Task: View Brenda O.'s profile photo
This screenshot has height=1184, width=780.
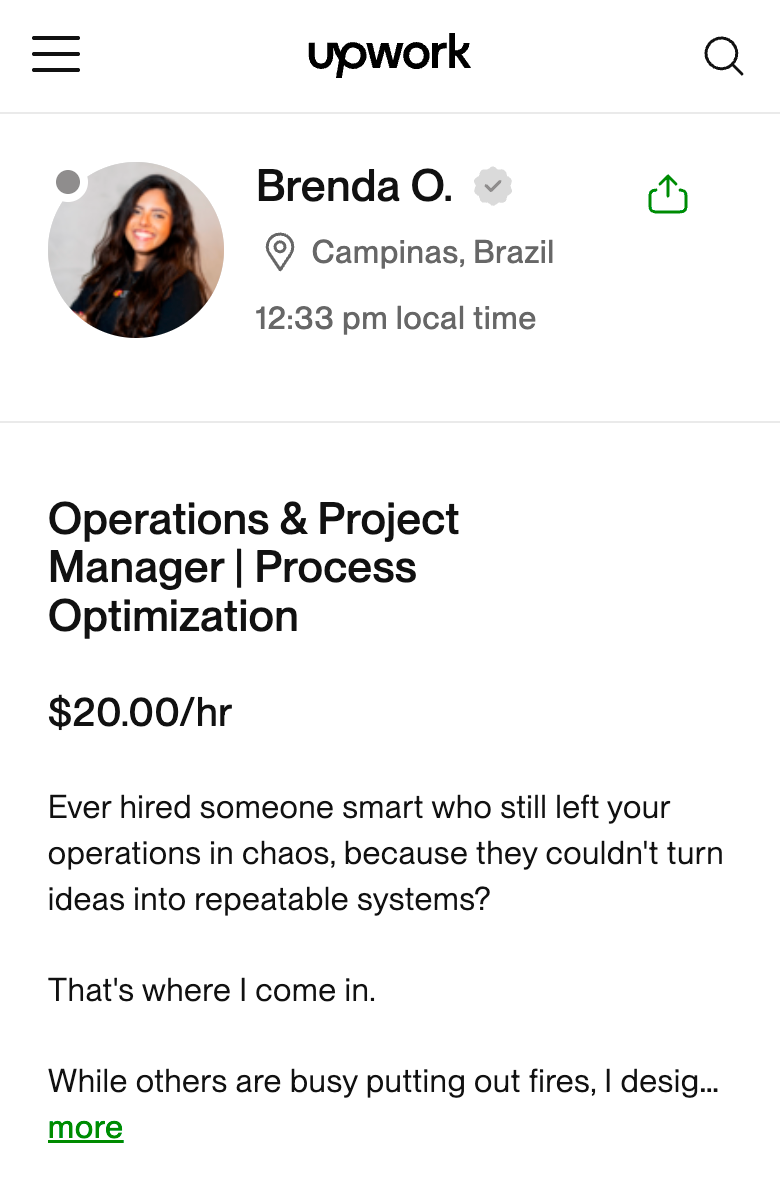Action: (136, 250)
